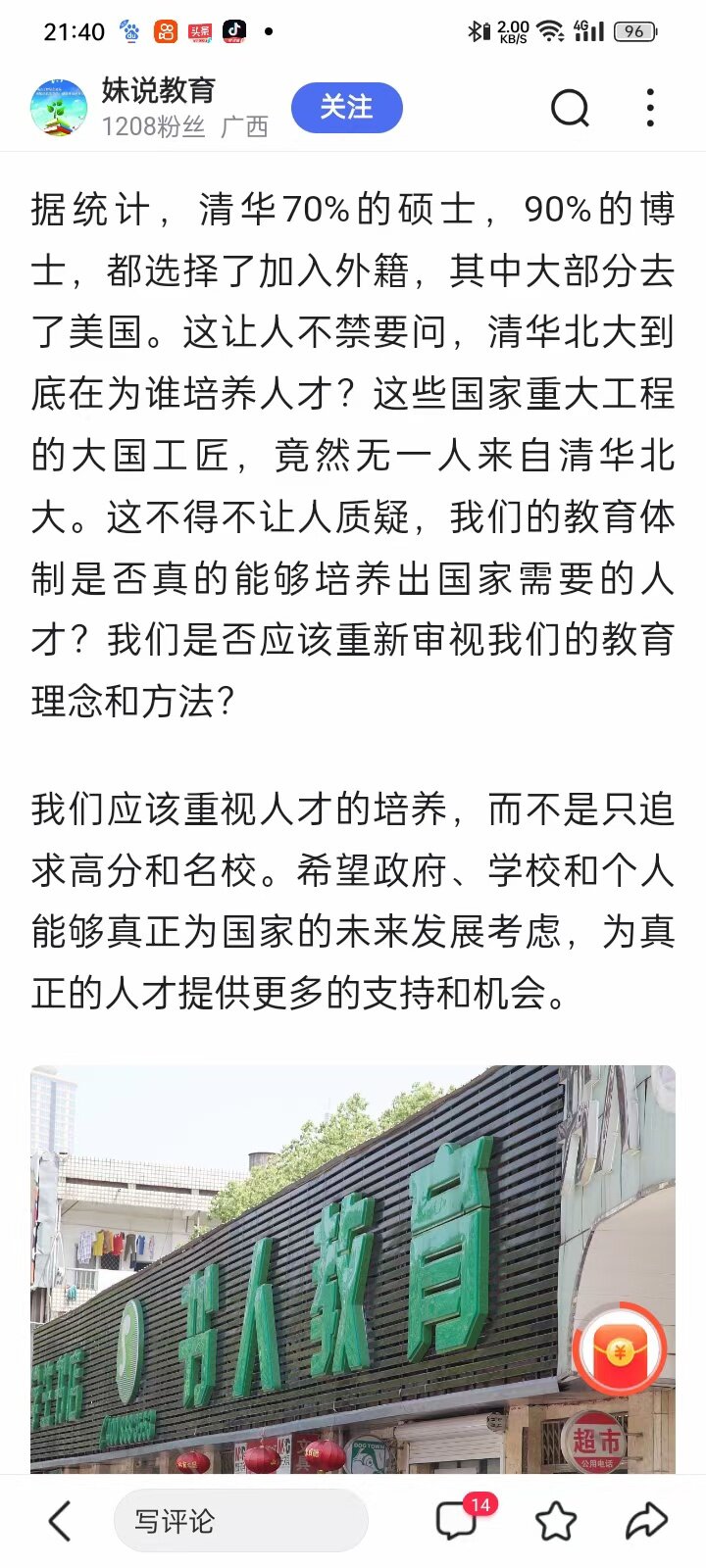Tap the 写评论 comment field
Image resolution: width=706 pixels, height=1568 pixels.
tap(241, 1521)
